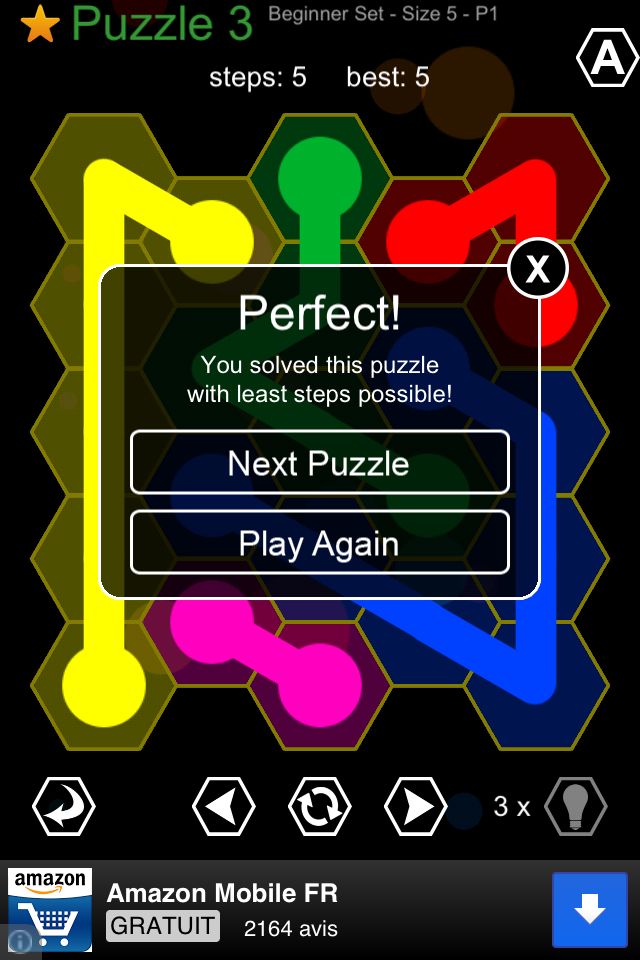Open the ad info icon

tap(20, 942)
